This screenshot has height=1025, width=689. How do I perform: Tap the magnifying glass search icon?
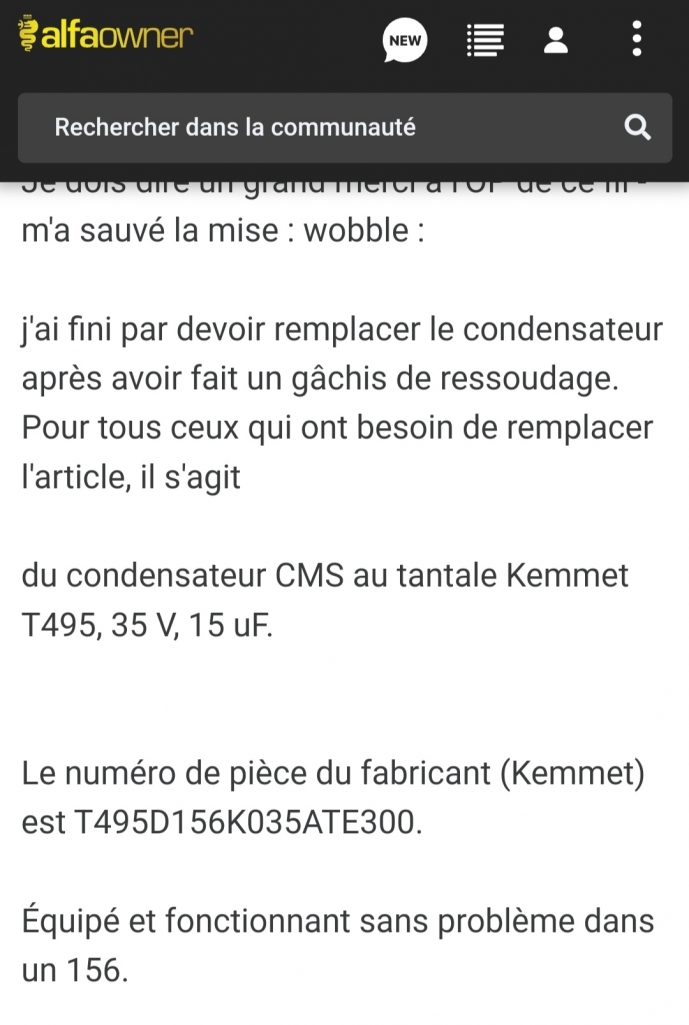637,128
